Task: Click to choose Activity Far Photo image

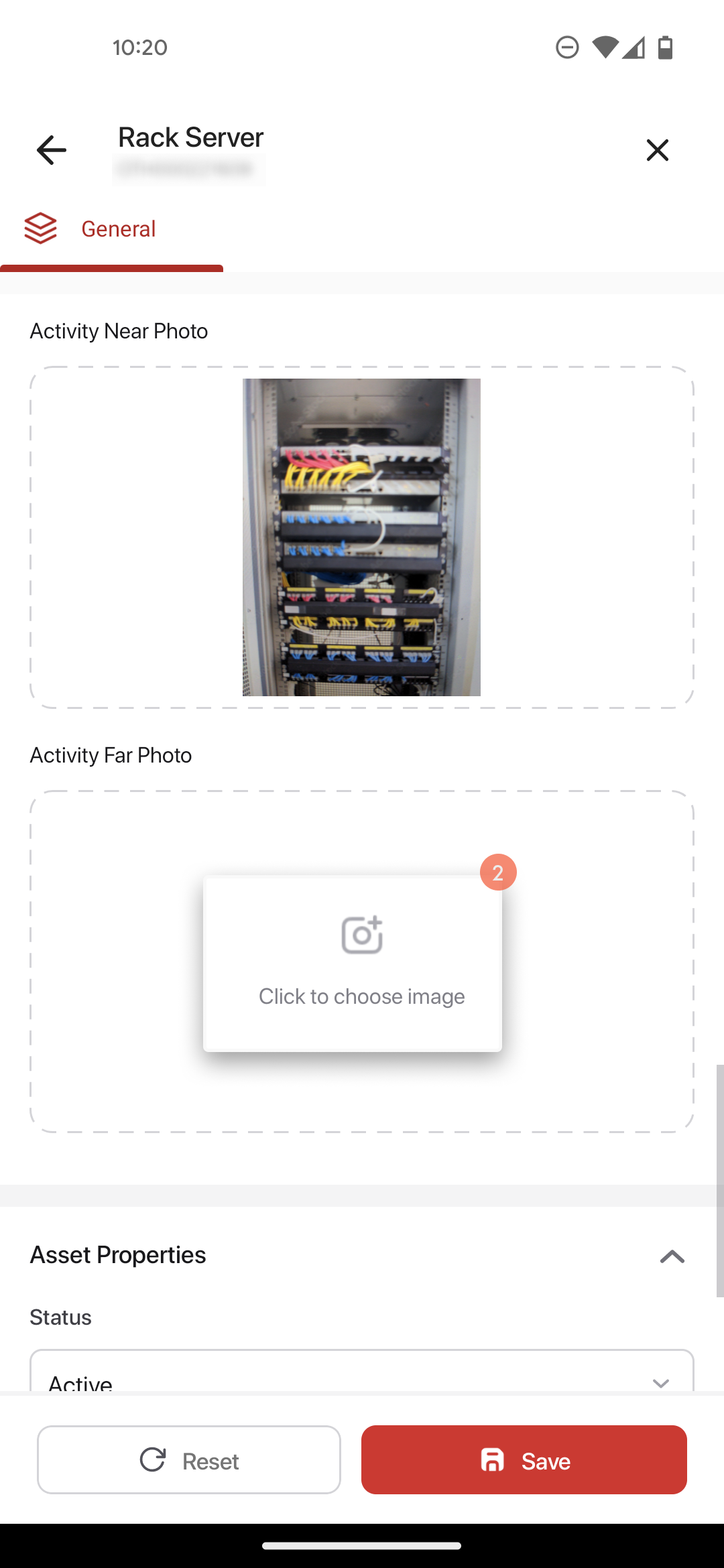Action: tap(353, 964)
